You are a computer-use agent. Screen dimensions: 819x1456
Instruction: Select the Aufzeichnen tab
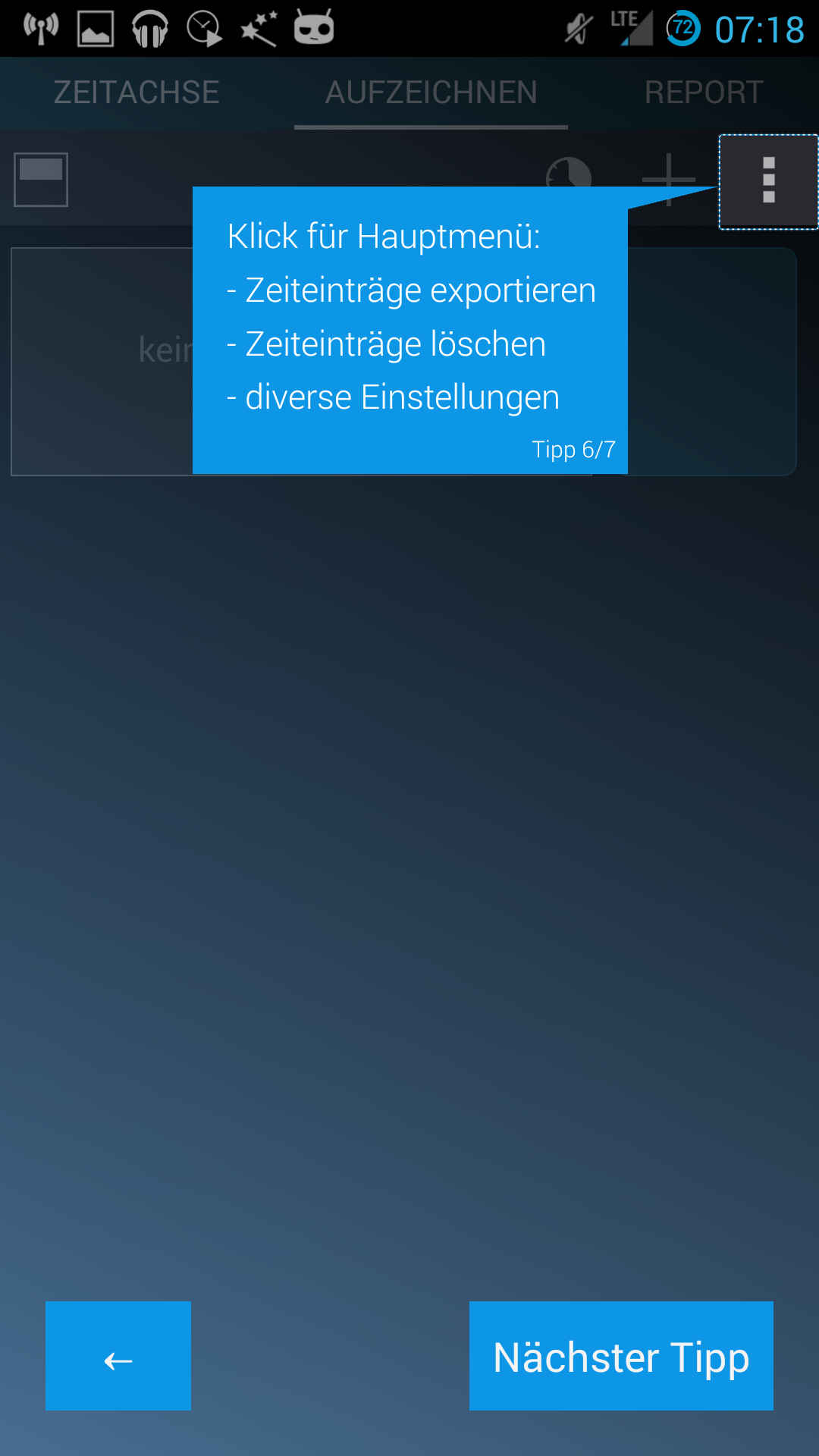point(431,93)
